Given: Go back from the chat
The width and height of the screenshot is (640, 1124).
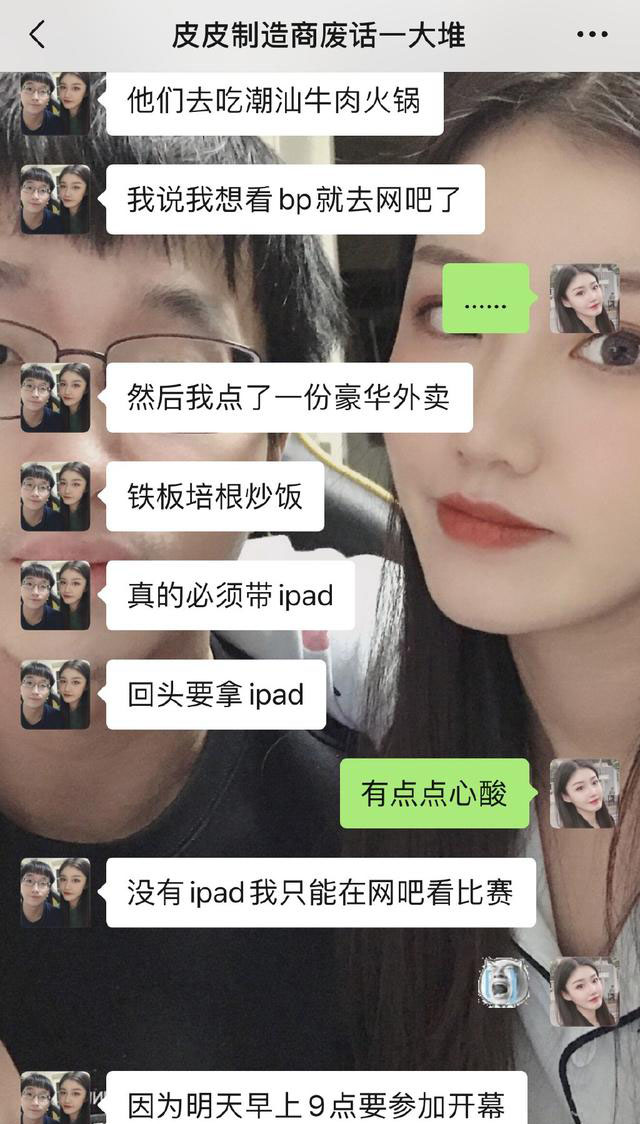Looking at the screenshot, I should coord(37,35).
